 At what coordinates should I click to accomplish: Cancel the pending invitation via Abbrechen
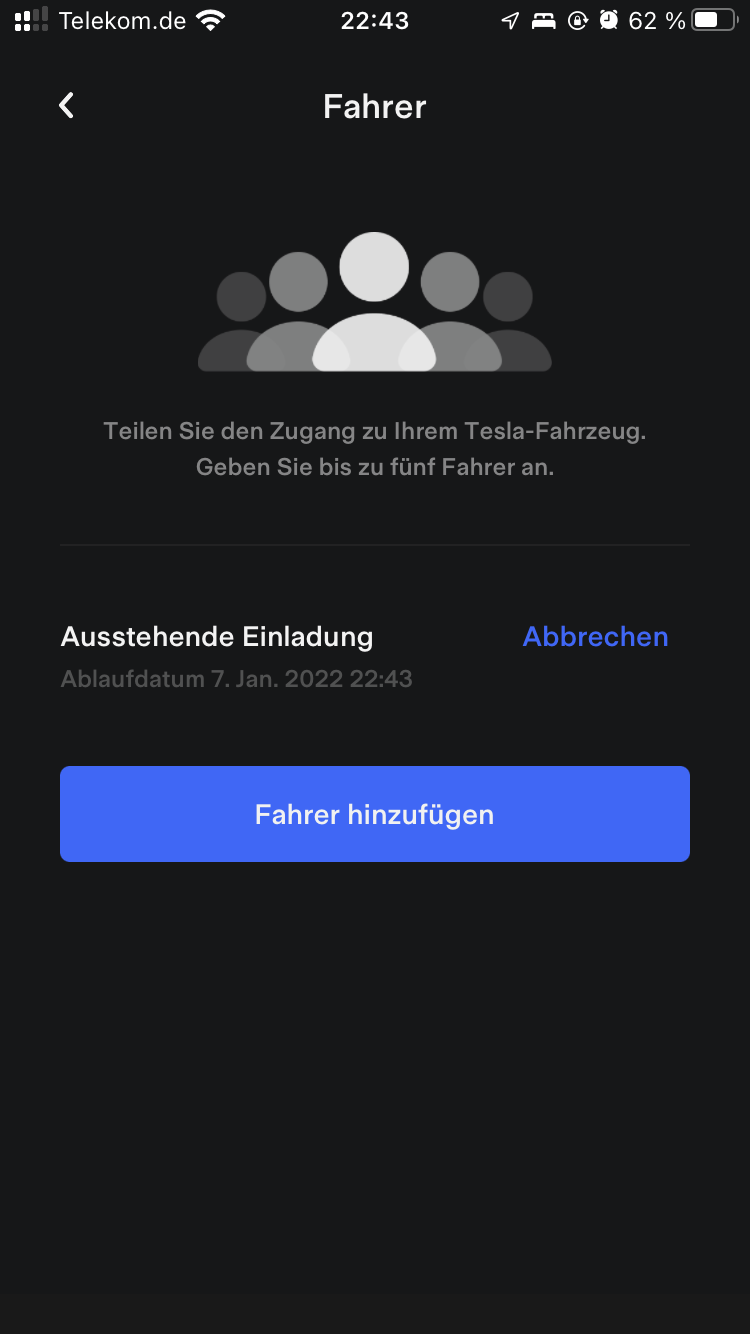point(595,637)
